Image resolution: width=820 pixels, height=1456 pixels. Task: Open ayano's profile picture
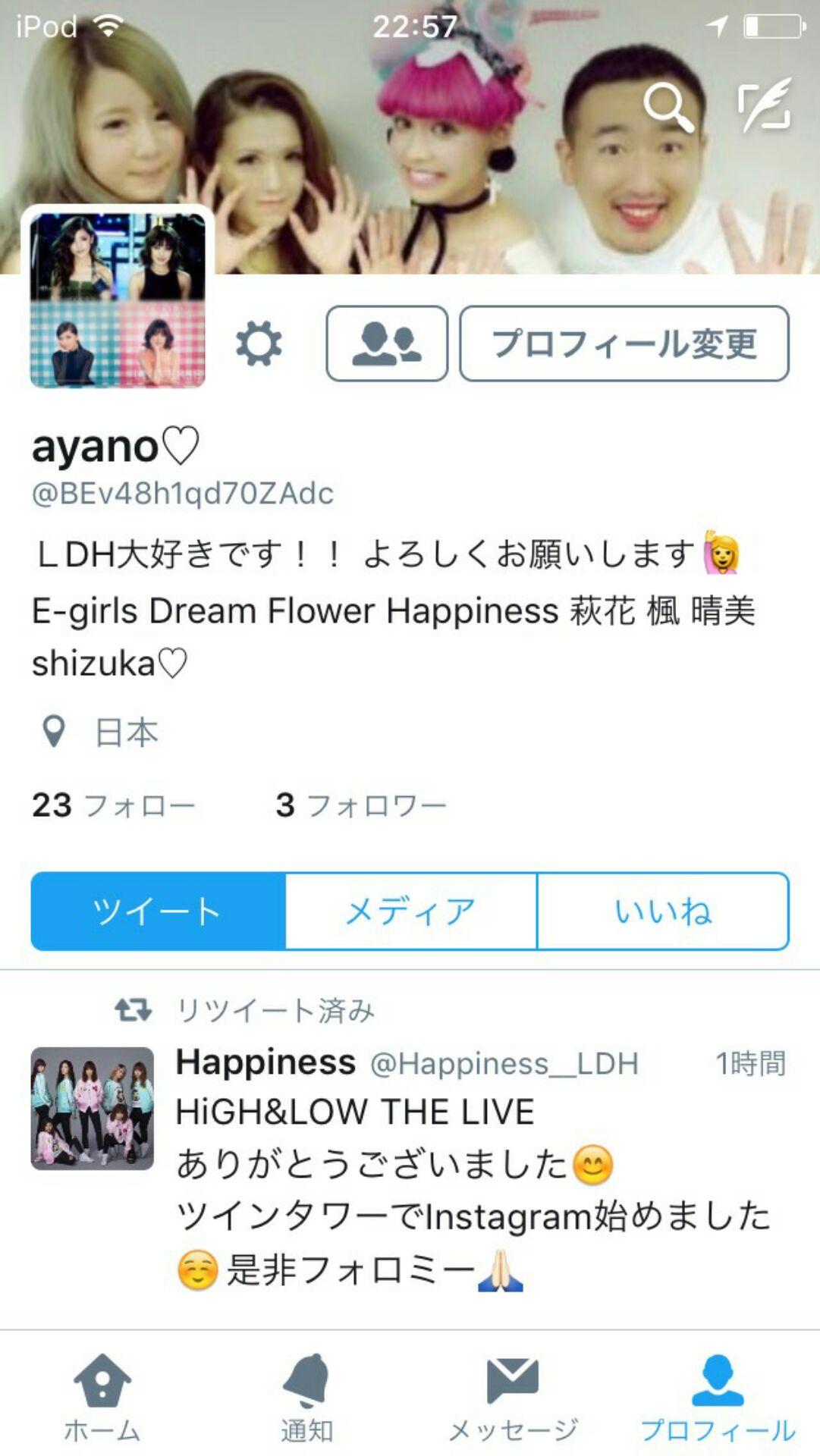[x=118, y=300]
